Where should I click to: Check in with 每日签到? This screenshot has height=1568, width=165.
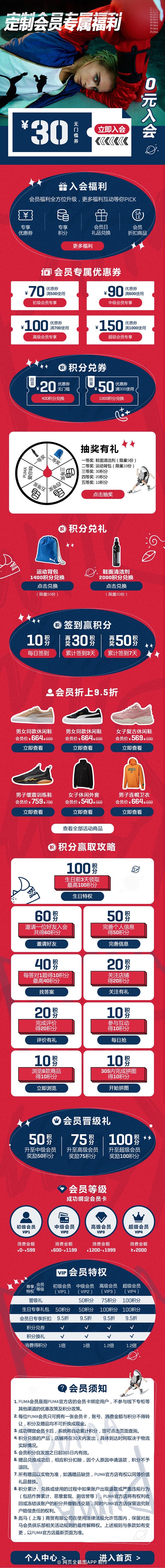[x=38, y=653]
